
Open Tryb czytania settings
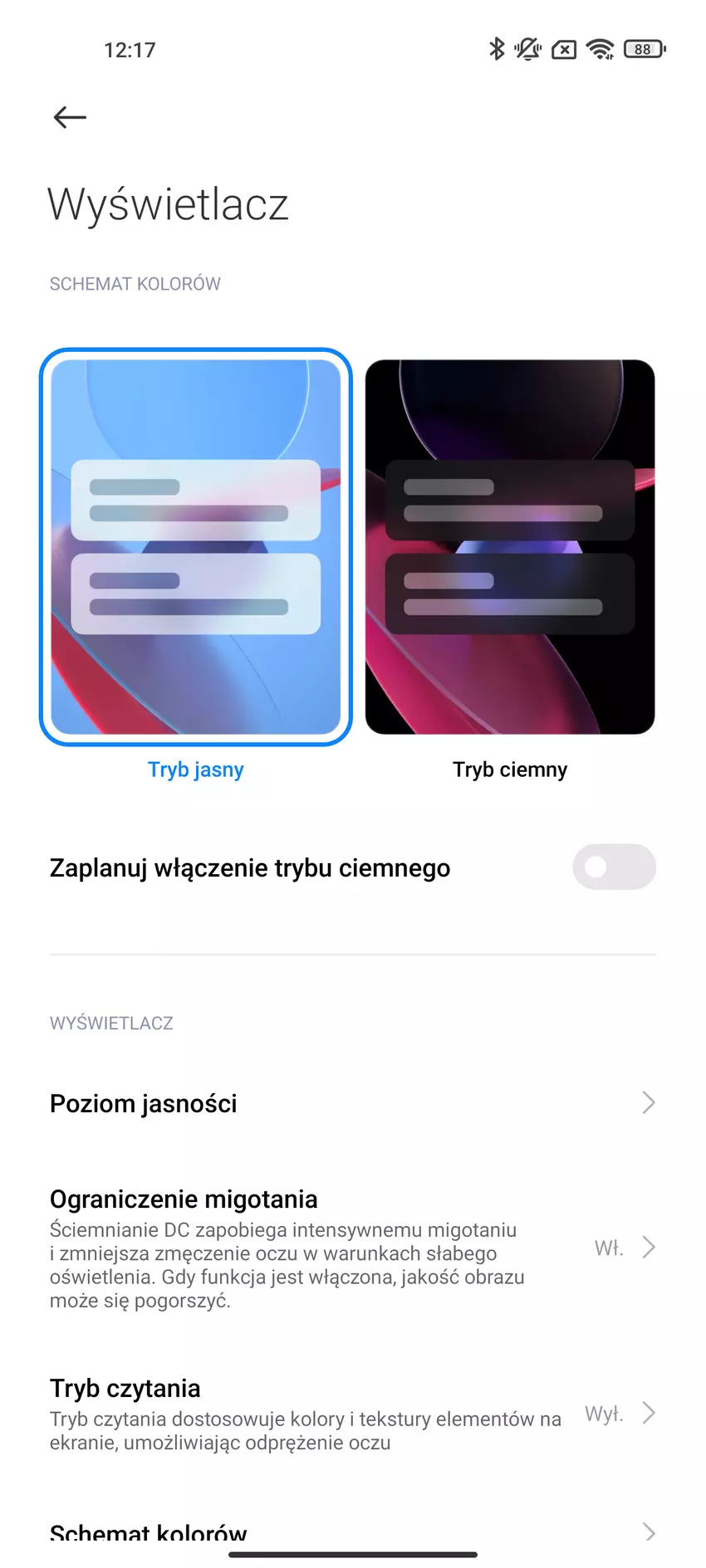[352, 1414]
